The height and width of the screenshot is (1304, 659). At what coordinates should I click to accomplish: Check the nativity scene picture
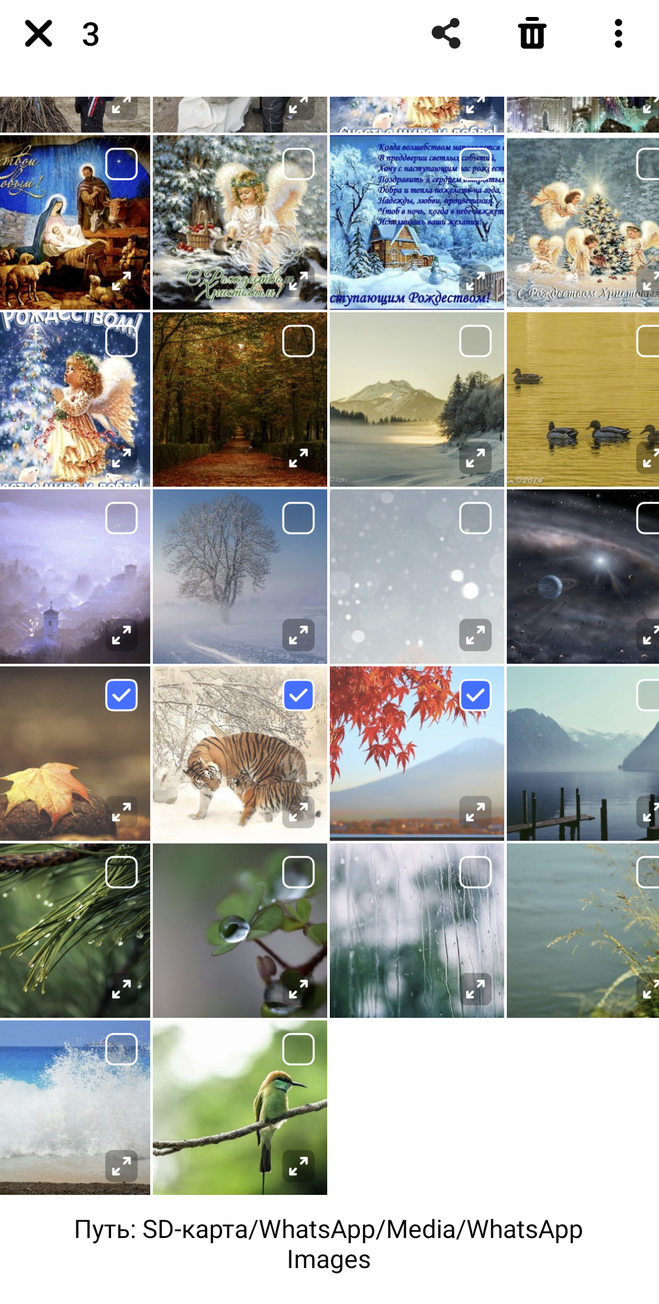click(x=121, y=164)
